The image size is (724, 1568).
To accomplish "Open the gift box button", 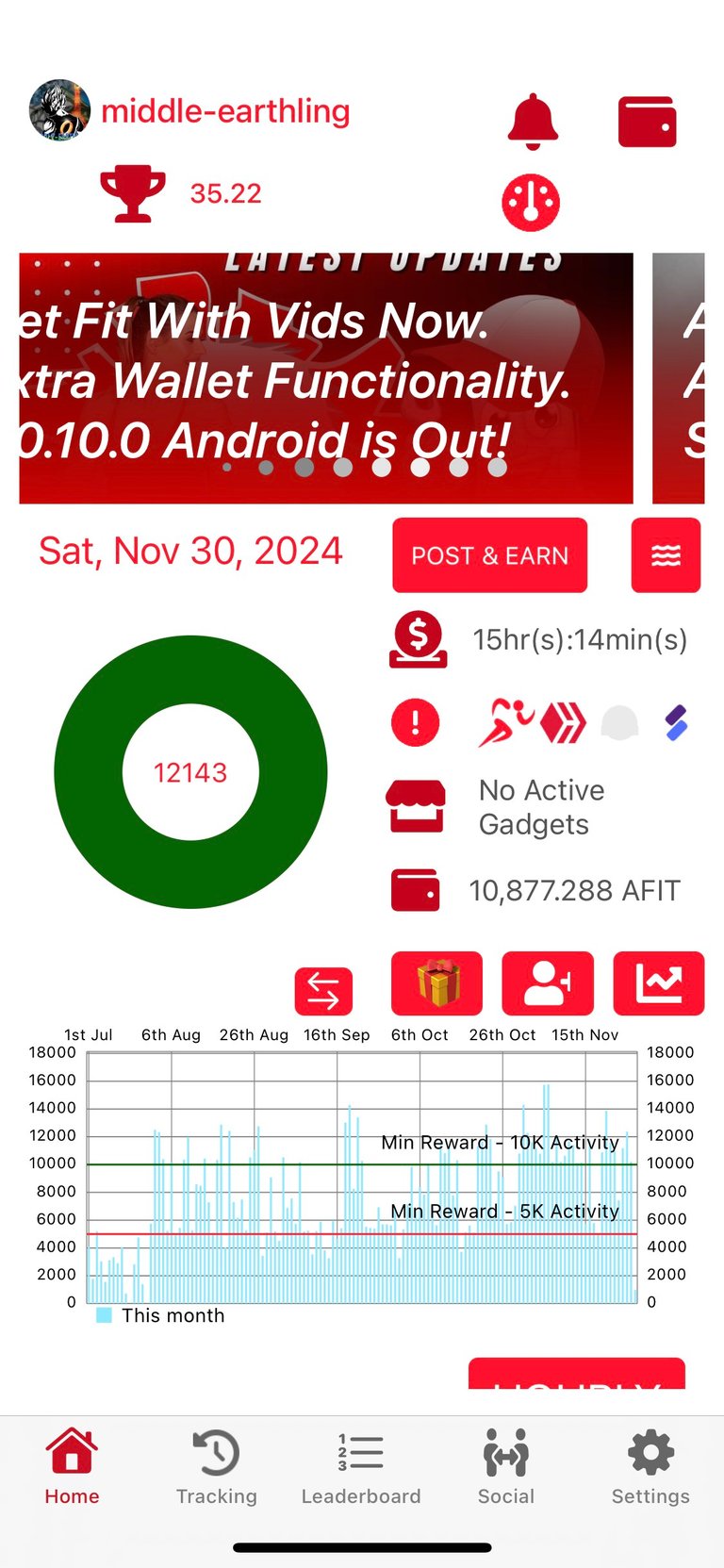I will pos(436,983).
